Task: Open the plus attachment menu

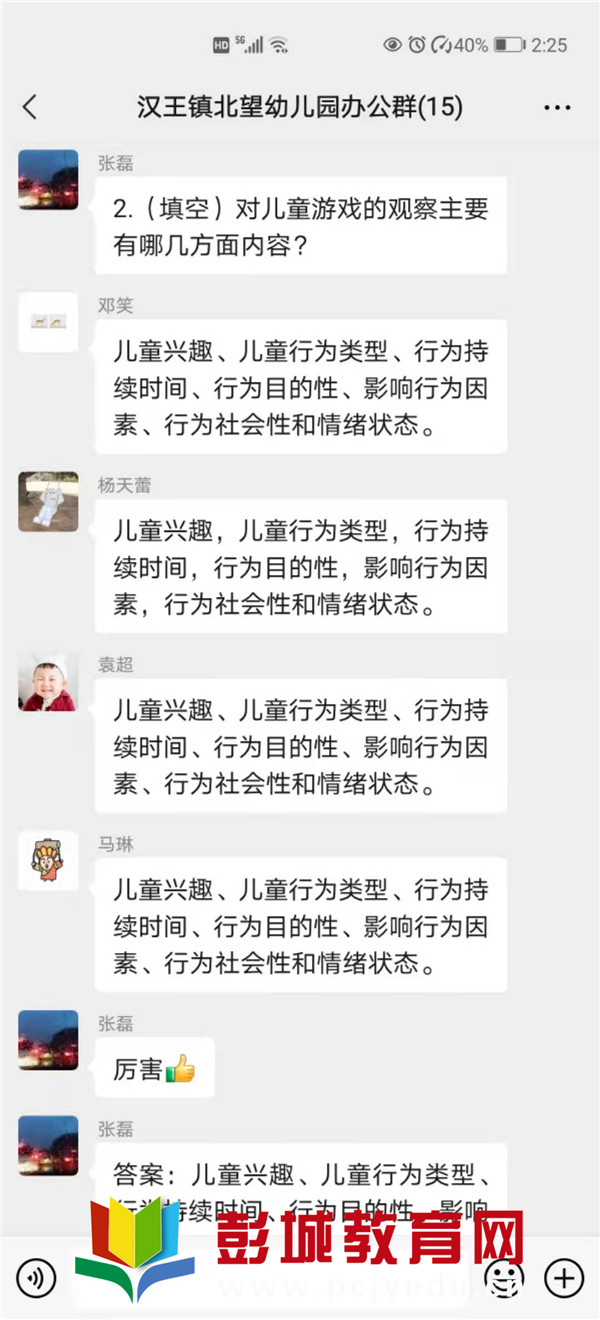Action: 563,1277
